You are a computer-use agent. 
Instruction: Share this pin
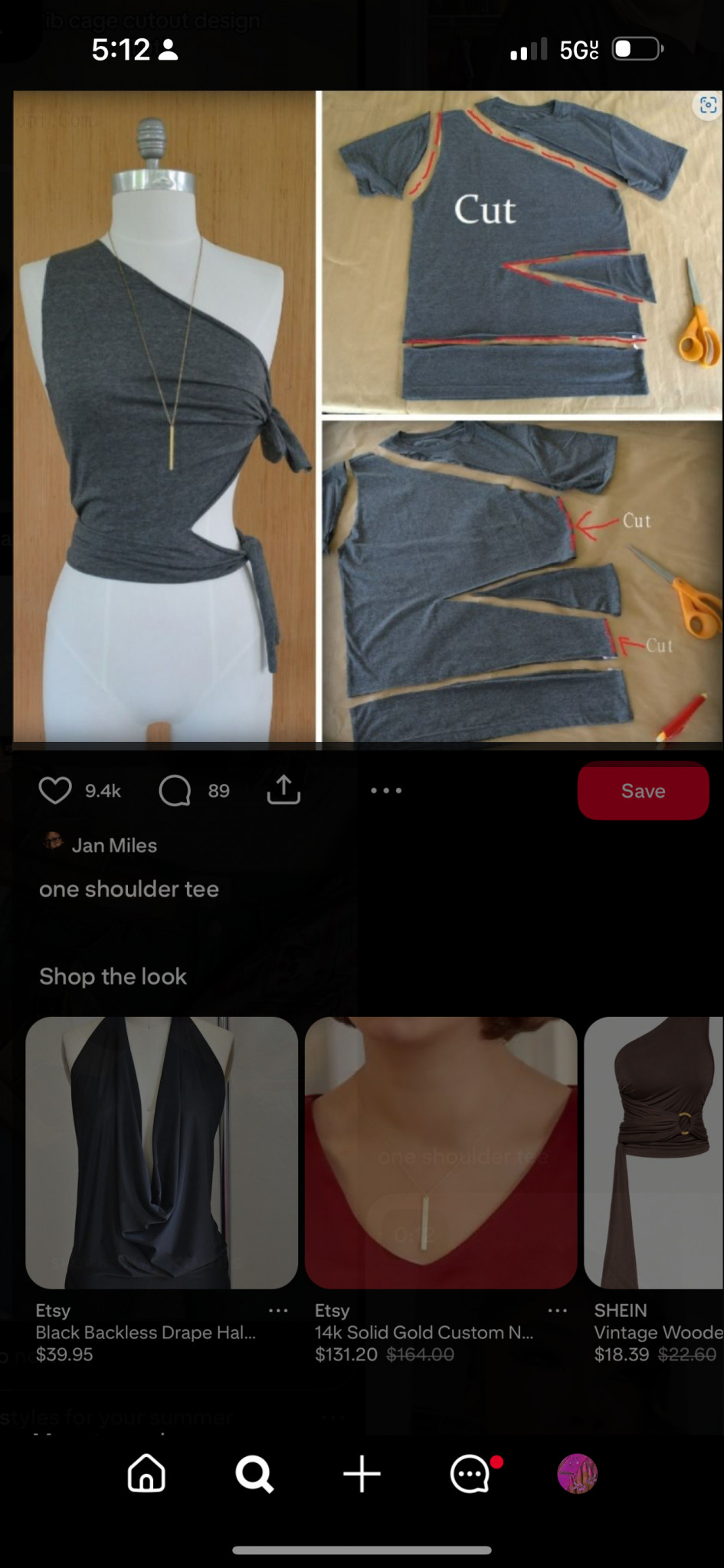tap(283, 790)
